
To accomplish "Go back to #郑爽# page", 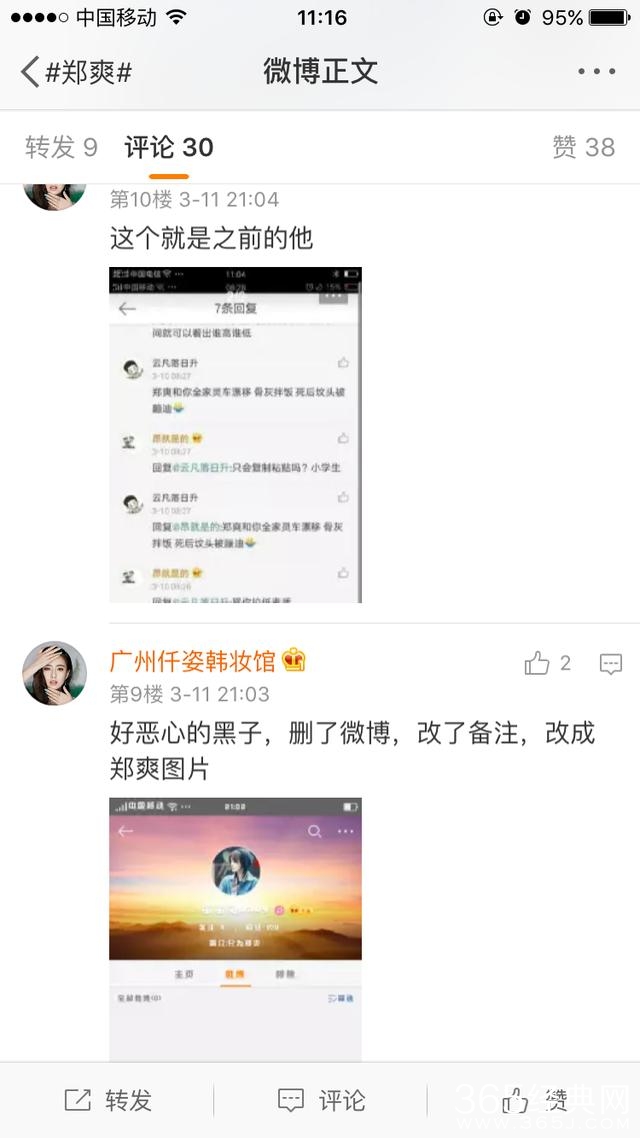I will point(75,72).
